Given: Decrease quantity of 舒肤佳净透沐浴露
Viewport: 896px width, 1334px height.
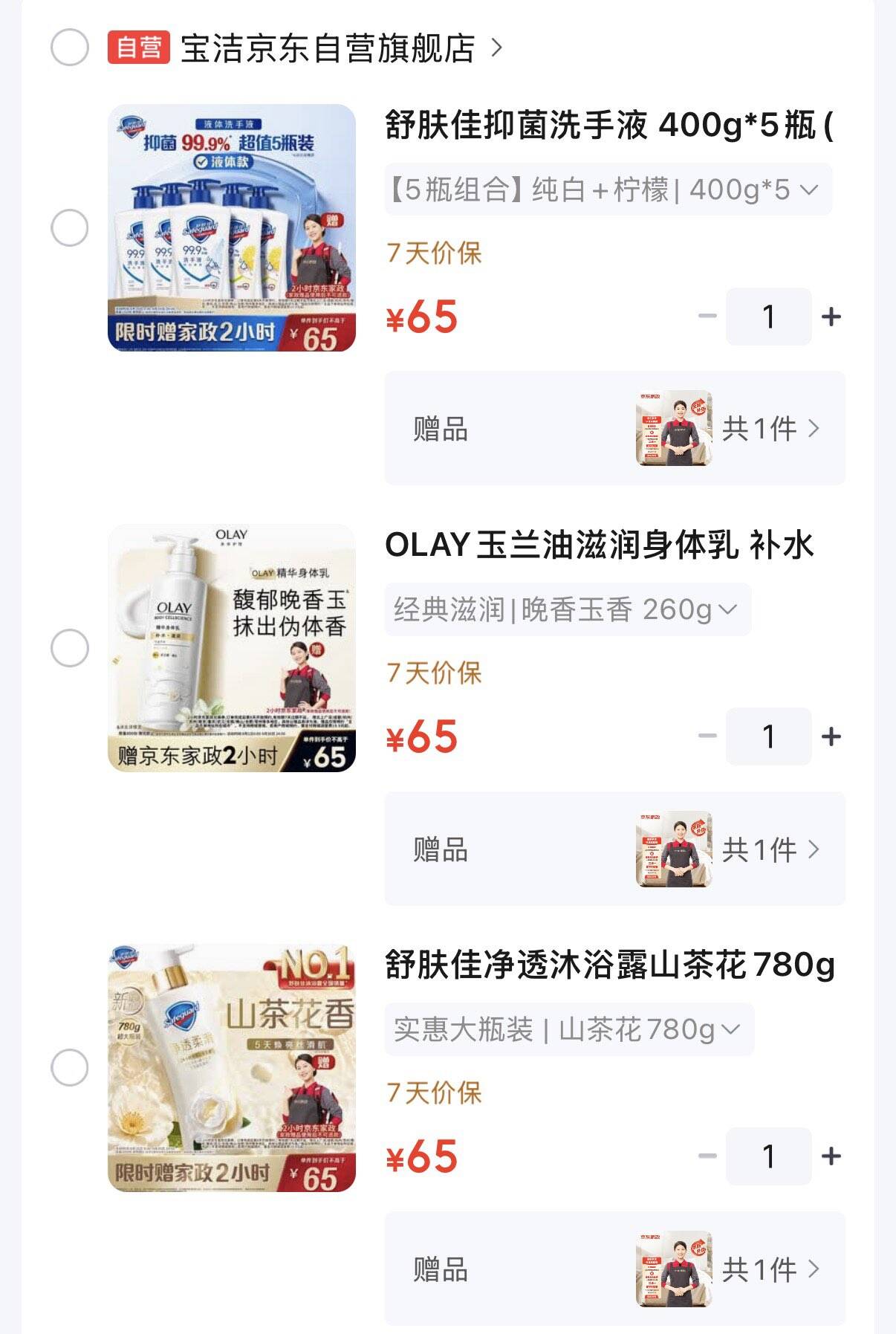Looking at the screenshot, I should (x=707, y=1156).
